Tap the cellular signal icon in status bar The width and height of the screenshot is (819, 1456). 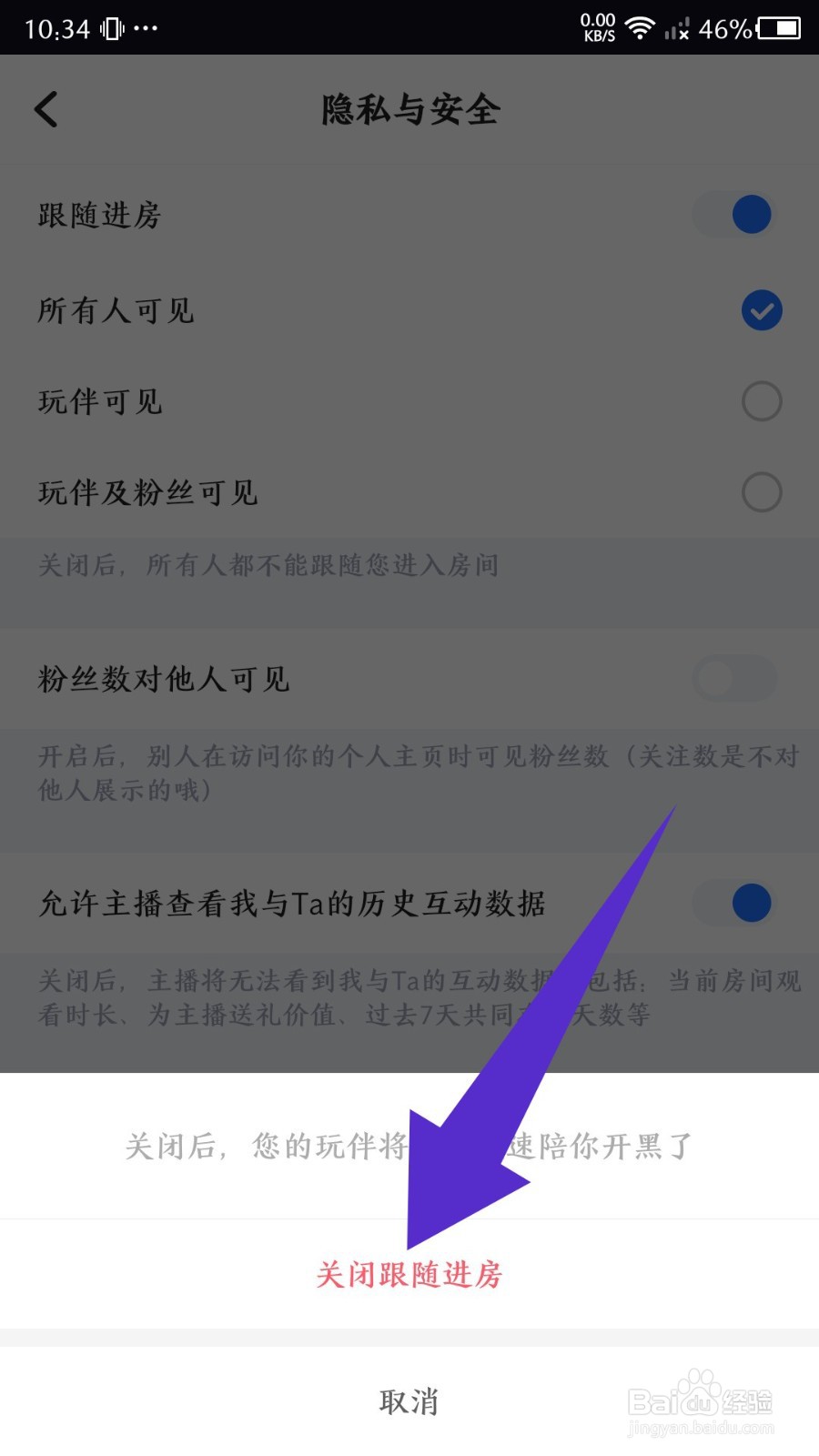678,29
